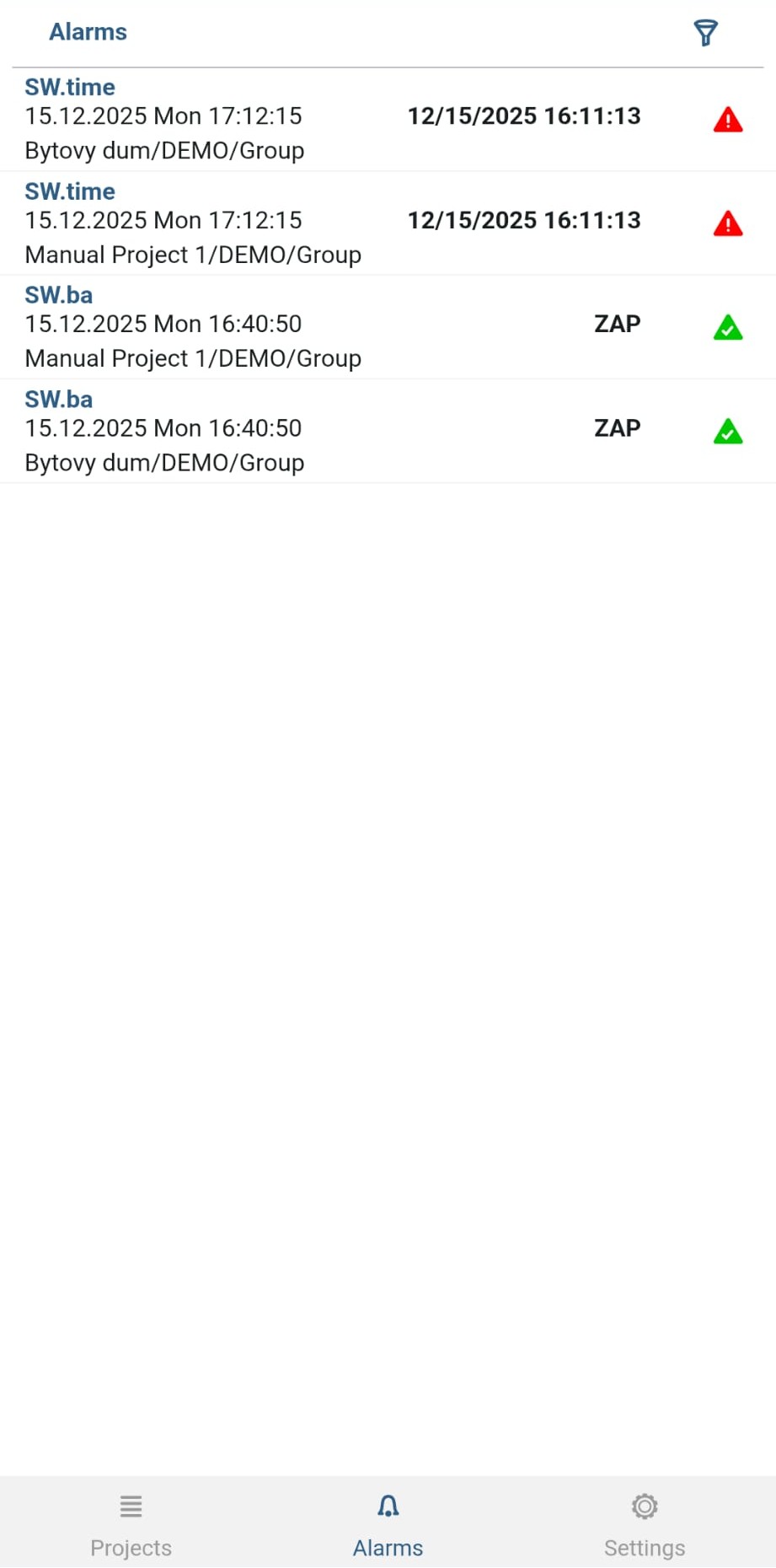Click the Alarms screen title

(88, 31)
